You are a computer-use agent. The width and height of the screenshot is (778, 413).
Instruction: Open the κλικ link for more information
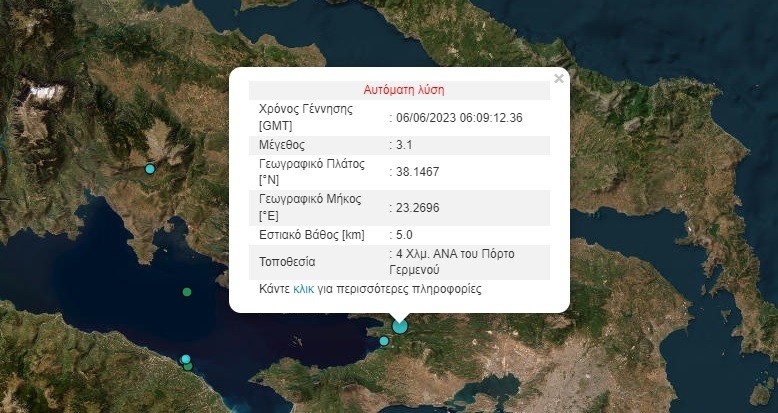[303, 289]
